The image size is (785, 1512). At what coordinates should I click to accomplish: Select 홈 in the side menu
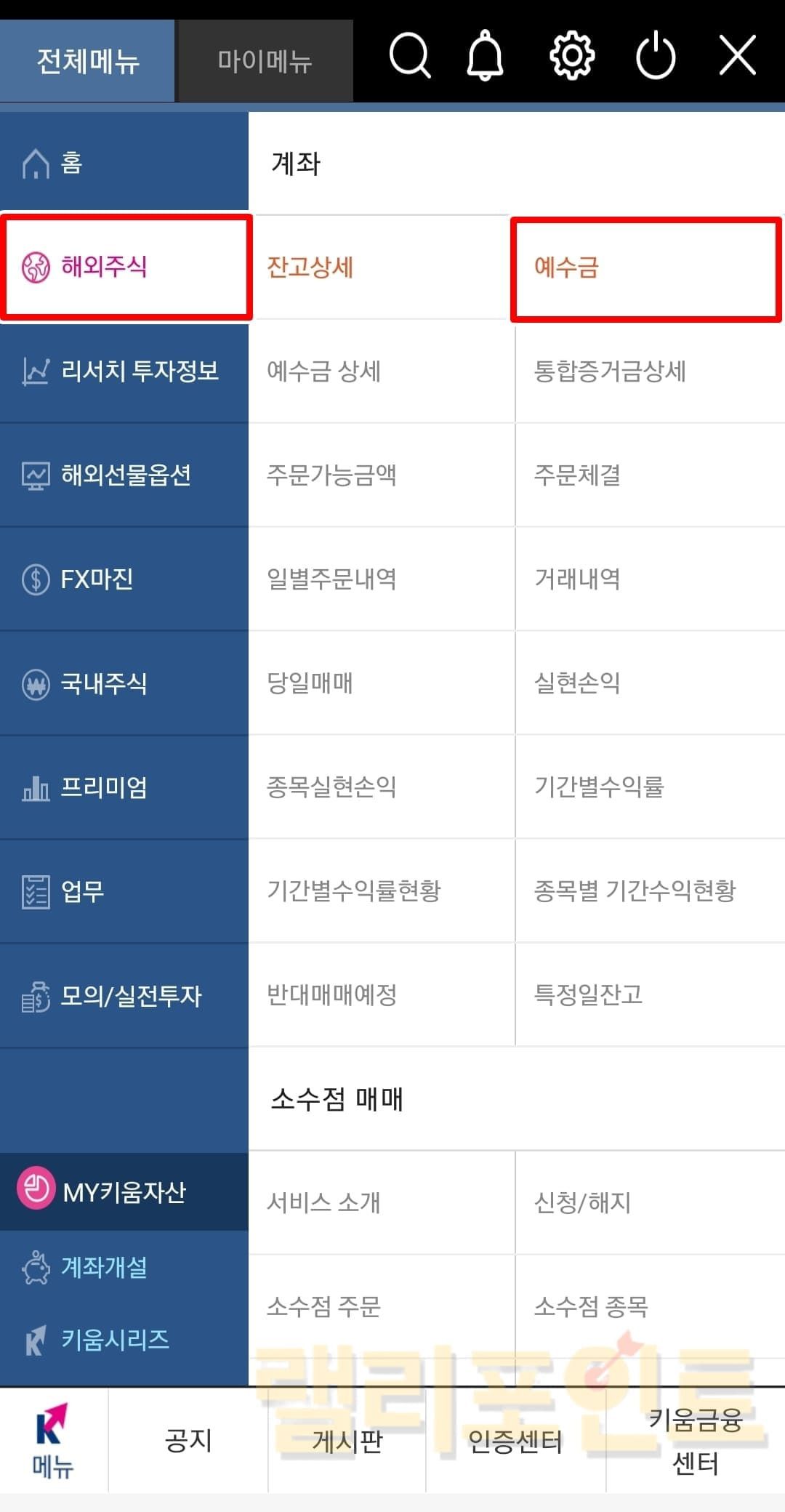[x=124, y=163]
